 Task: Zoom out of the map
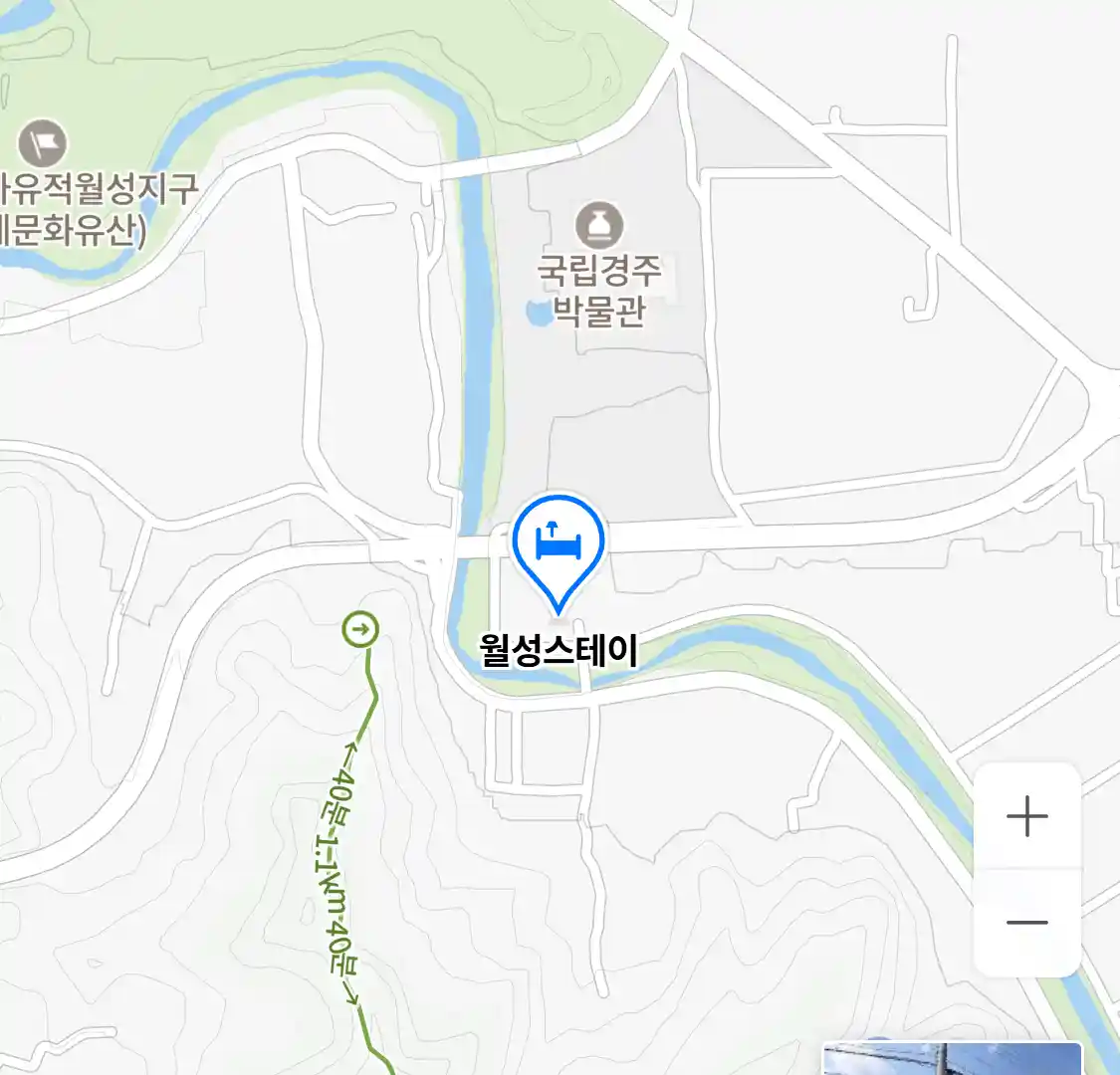point(1026,923)
